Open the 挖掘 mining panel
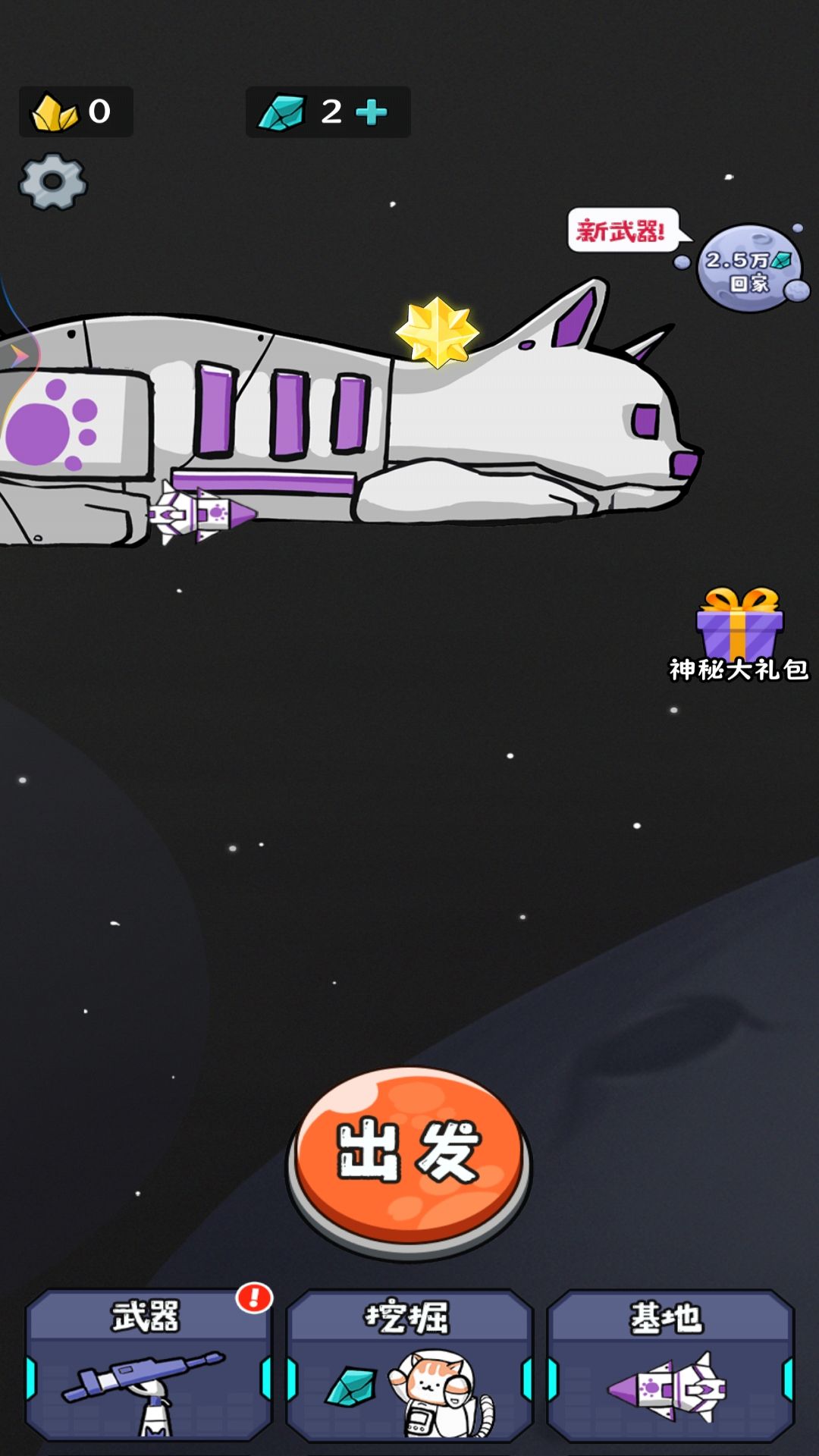This screenshot has height=1456, width=819. pos(409,1365)
